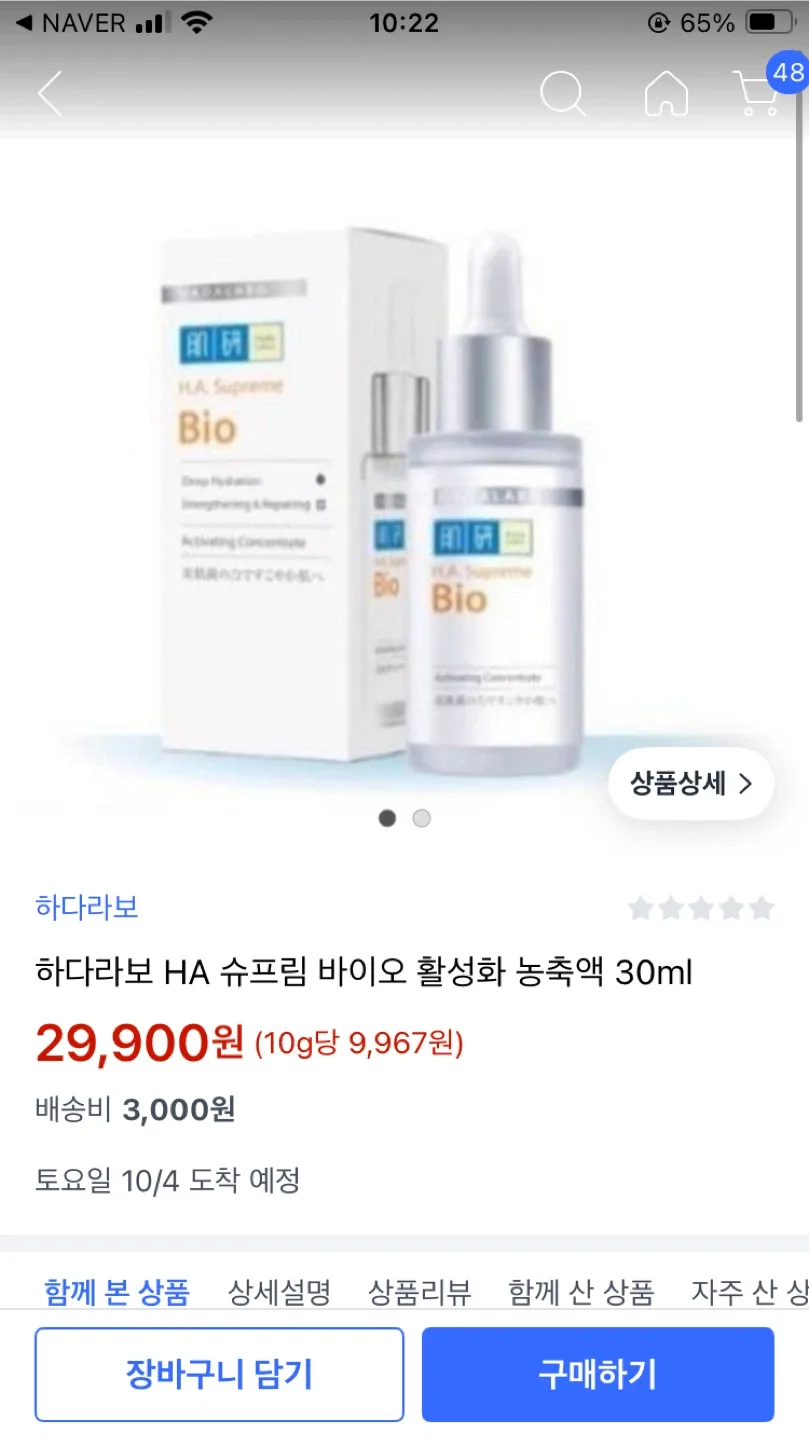This screenshot has height=1440, width=809.
Task: Open the 하다라보 brand link
Action: (x=86, y=907)
